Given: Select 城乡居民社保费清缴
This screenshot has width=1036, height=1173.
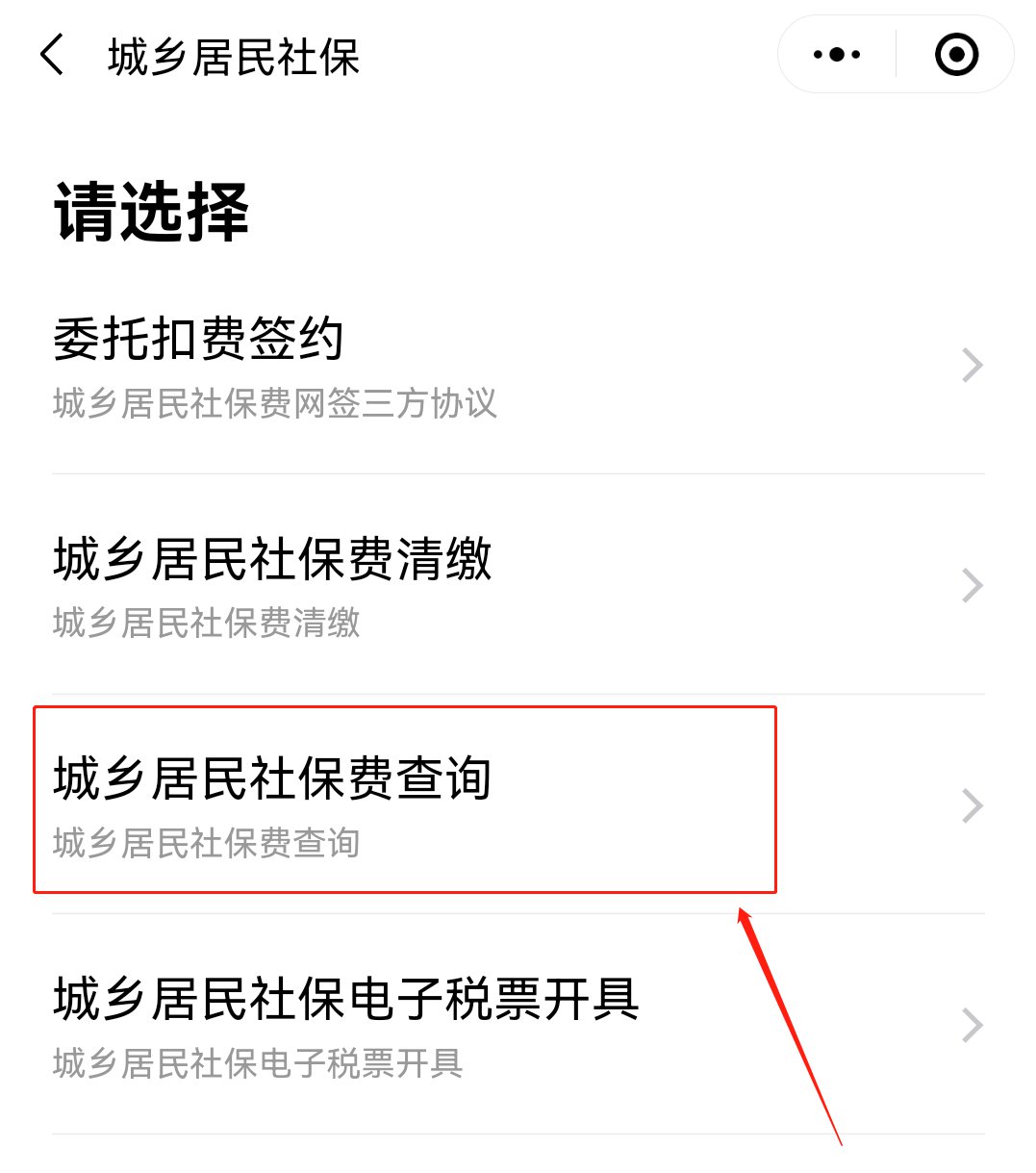Looking at the screenshot, I should [x=518, y=585].
